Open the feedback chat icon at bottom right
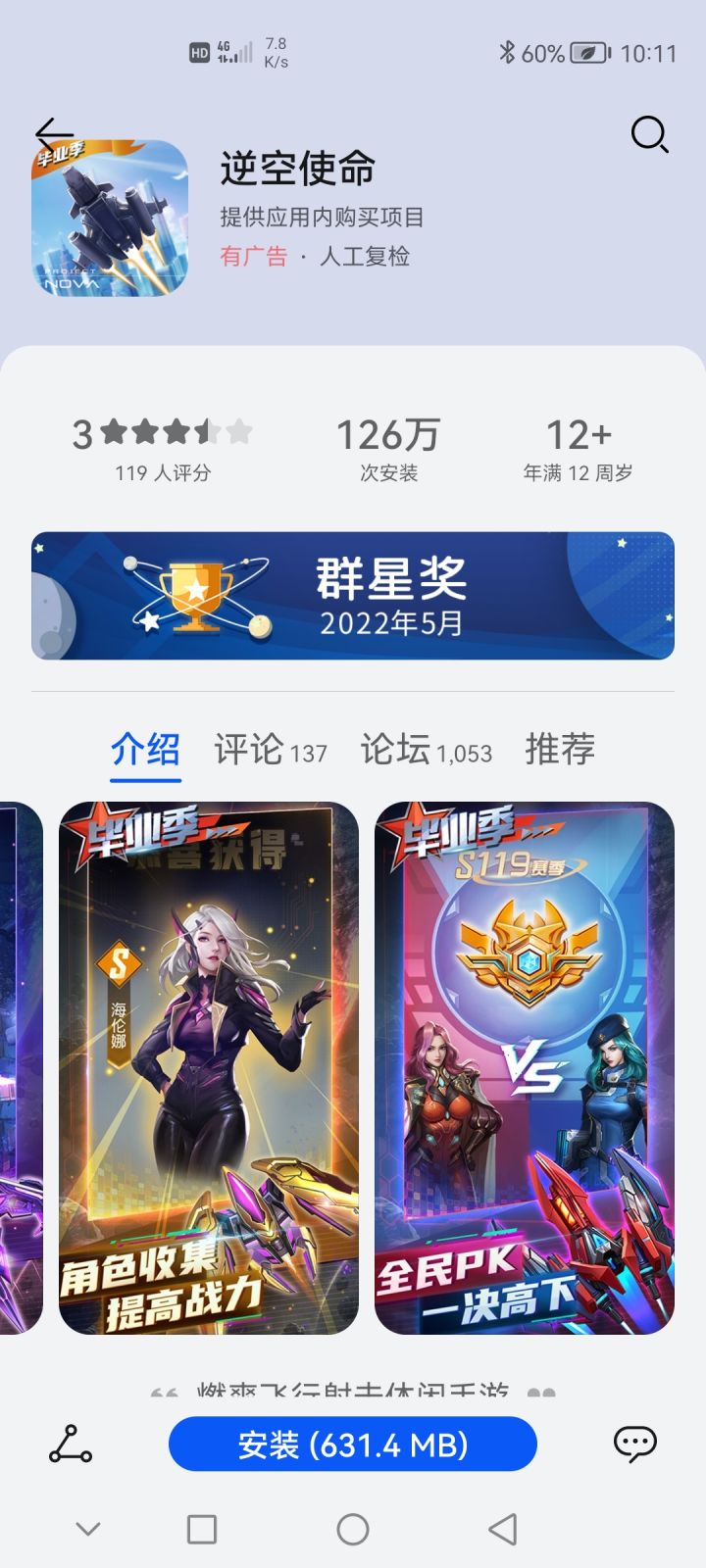The image size is (706, 1568). pyautogui.click(x=634, y=1444)
